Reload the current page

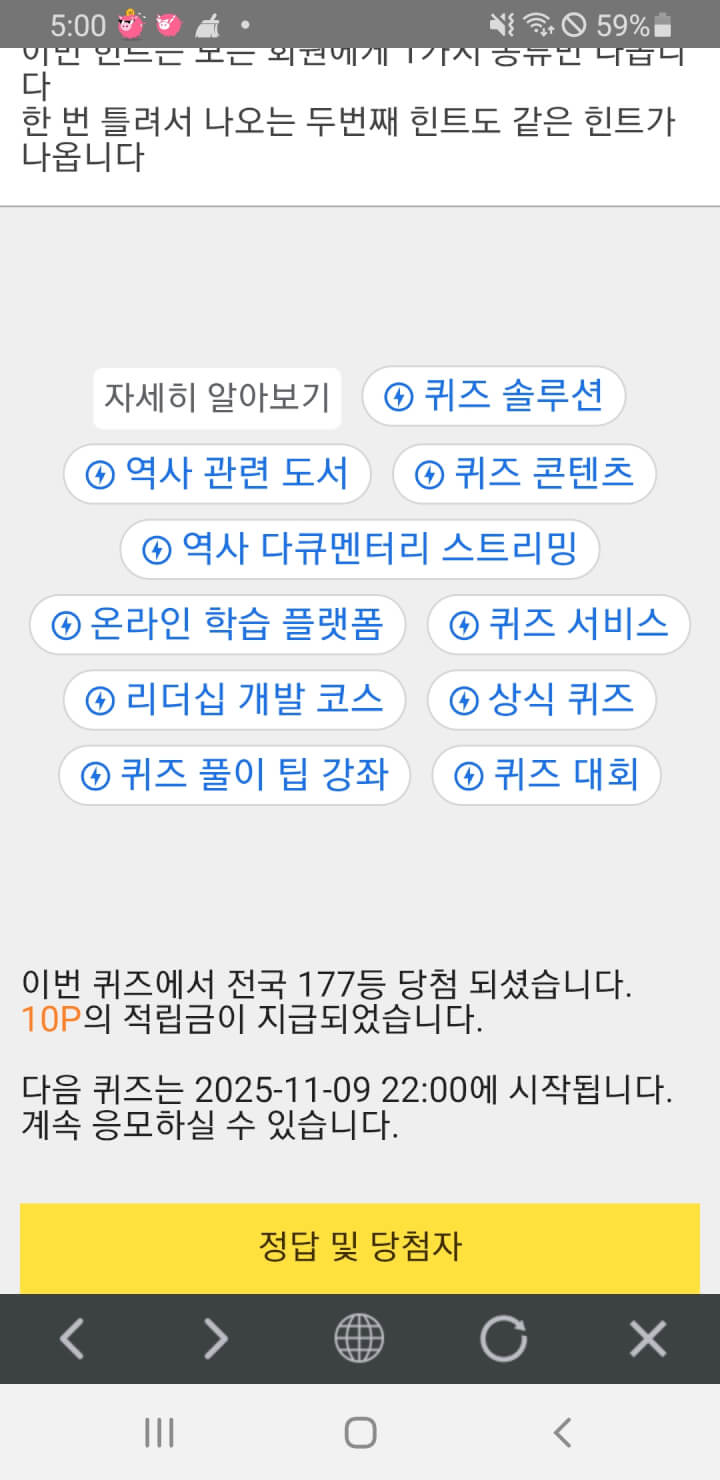coord(503,1339)
